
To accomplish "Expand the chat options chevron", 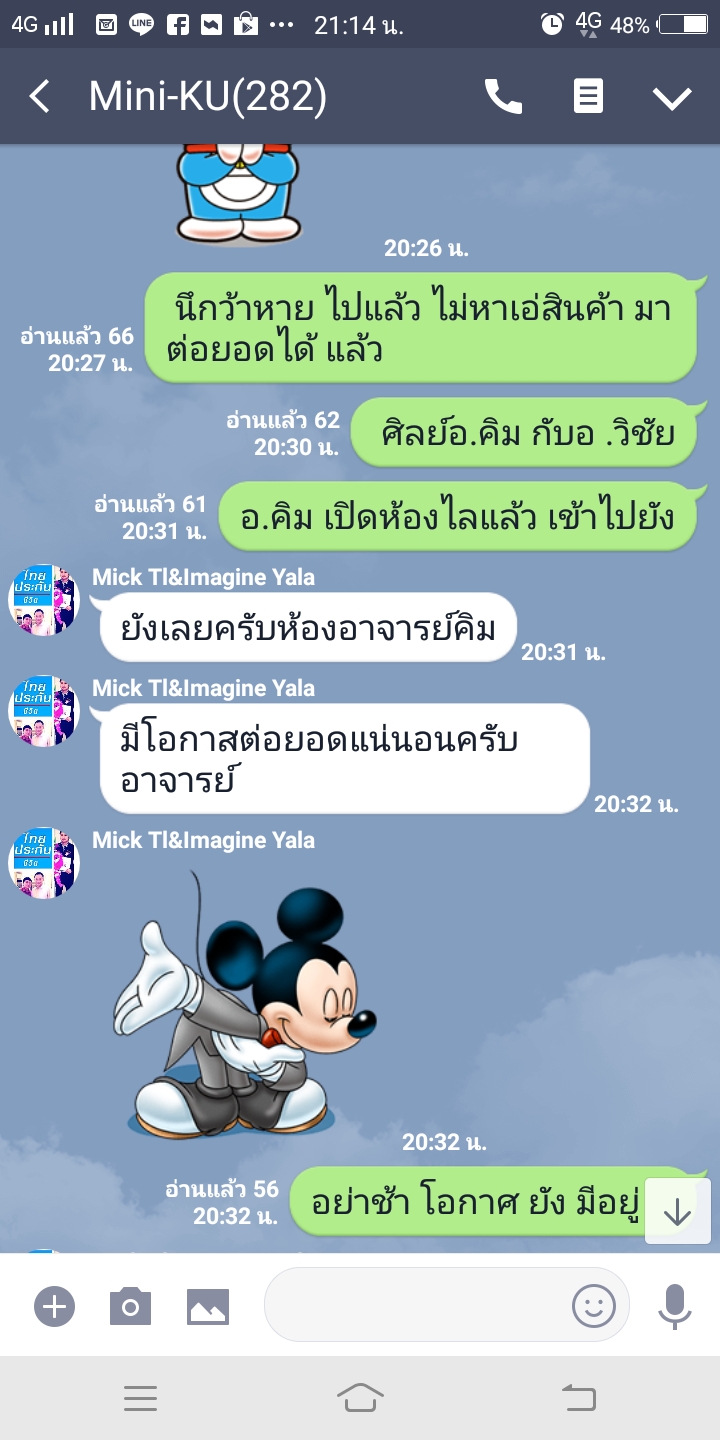I will [x=672, y=97].
